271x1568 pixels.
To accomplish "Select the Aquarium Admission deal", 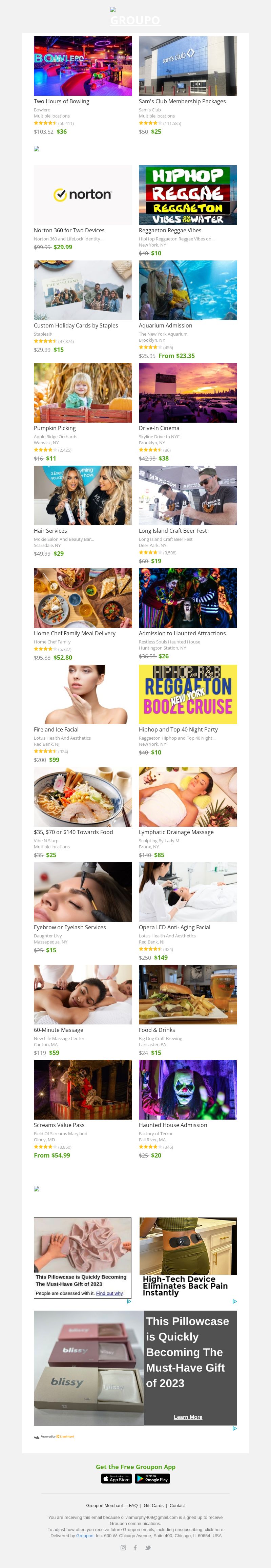I will tap(188, 290).
